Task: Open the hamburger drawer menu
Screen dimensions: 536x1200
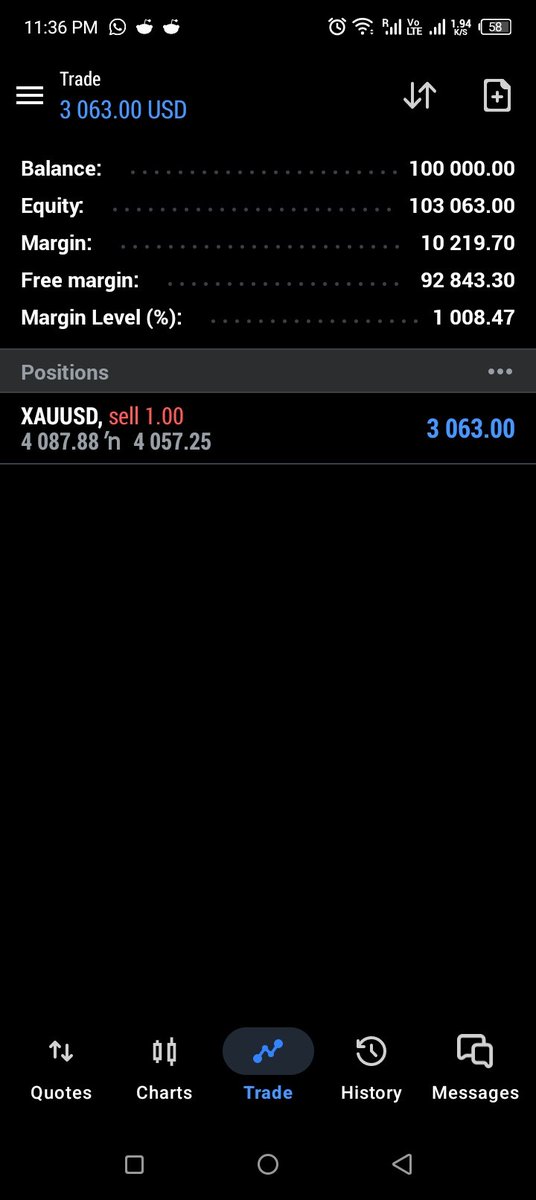Action: (x=30, y=95)
